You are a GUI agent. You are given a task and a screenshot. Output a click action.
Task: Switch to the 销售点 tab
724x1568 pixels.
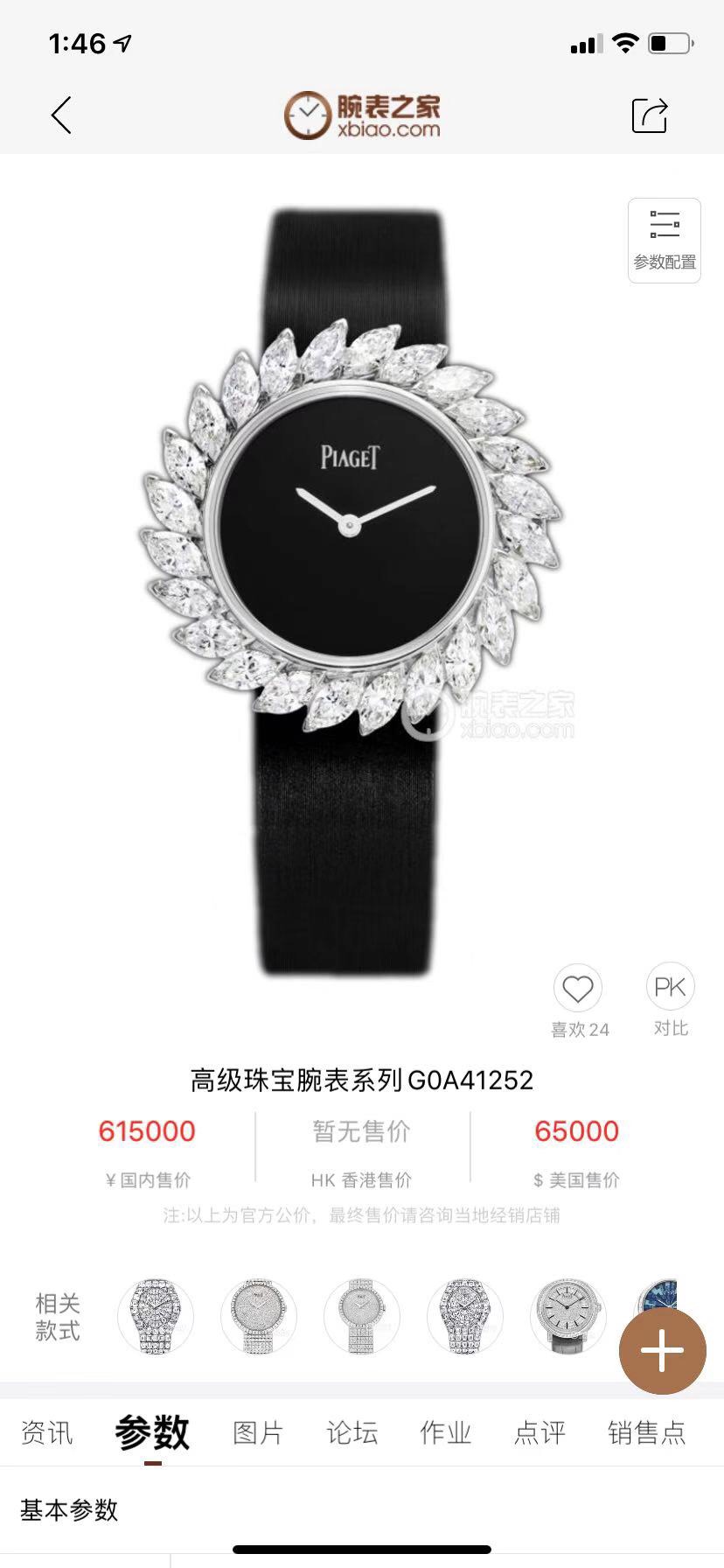coord(646,1433)
